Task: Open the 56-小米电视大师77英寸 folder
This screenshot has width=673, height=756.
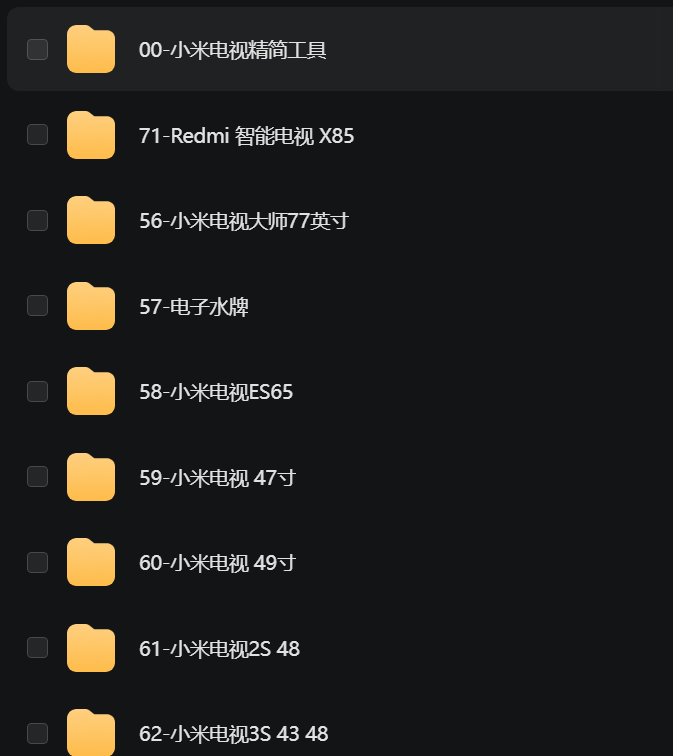Action: 243,221
